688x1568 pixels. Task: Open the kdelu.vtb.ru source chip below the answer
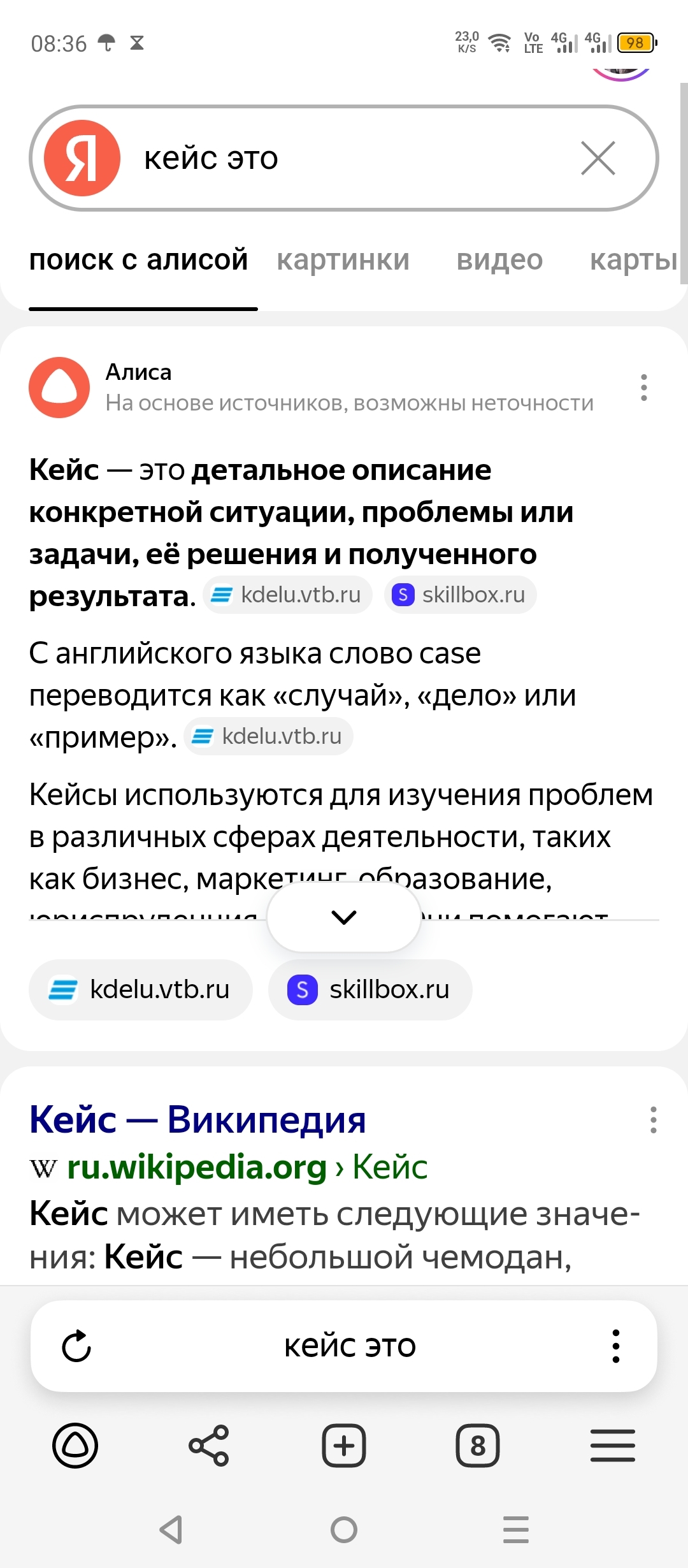[x=141, y=990]
